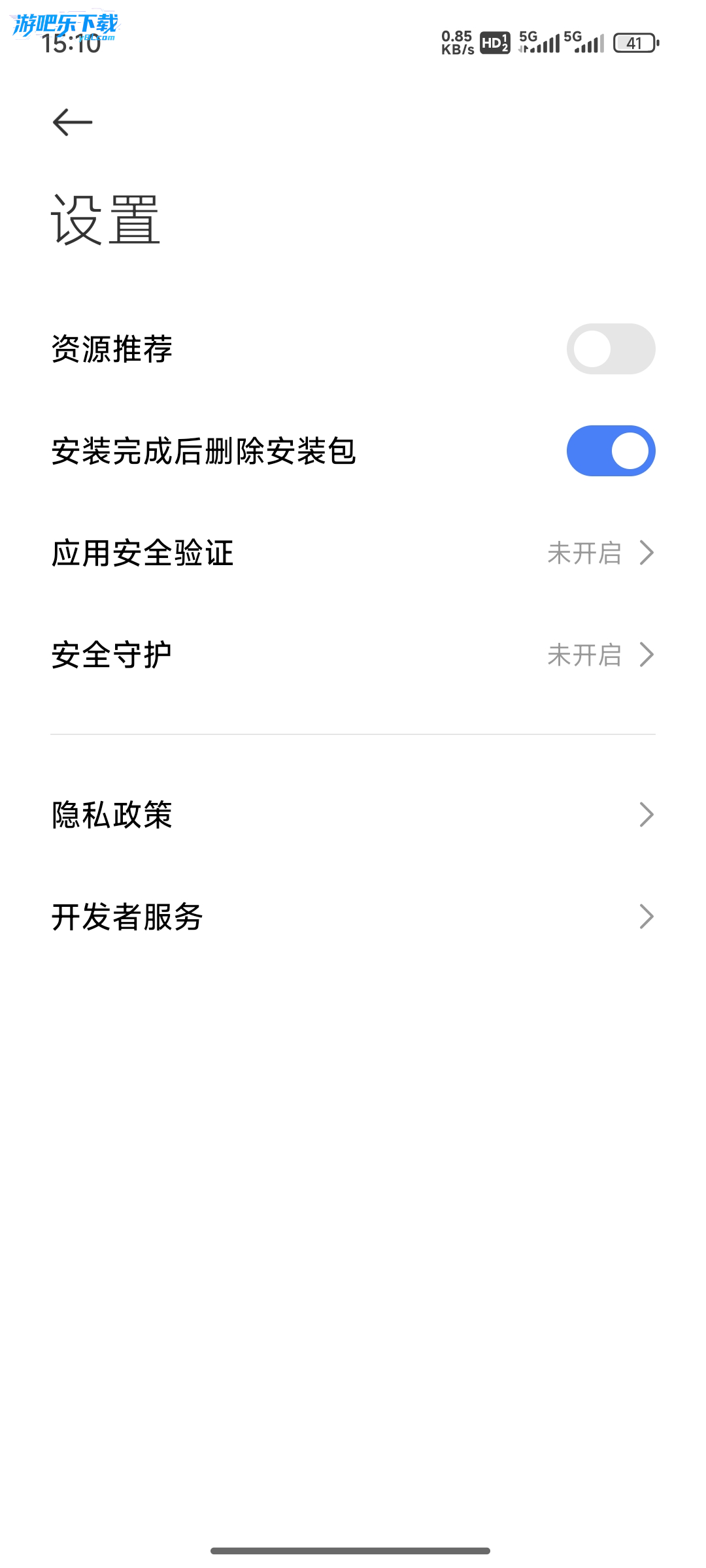The width and height of the screenshot is (706, 1568).
Task: Open 安全守护 details using the right arrow
Action: (646, 654)
